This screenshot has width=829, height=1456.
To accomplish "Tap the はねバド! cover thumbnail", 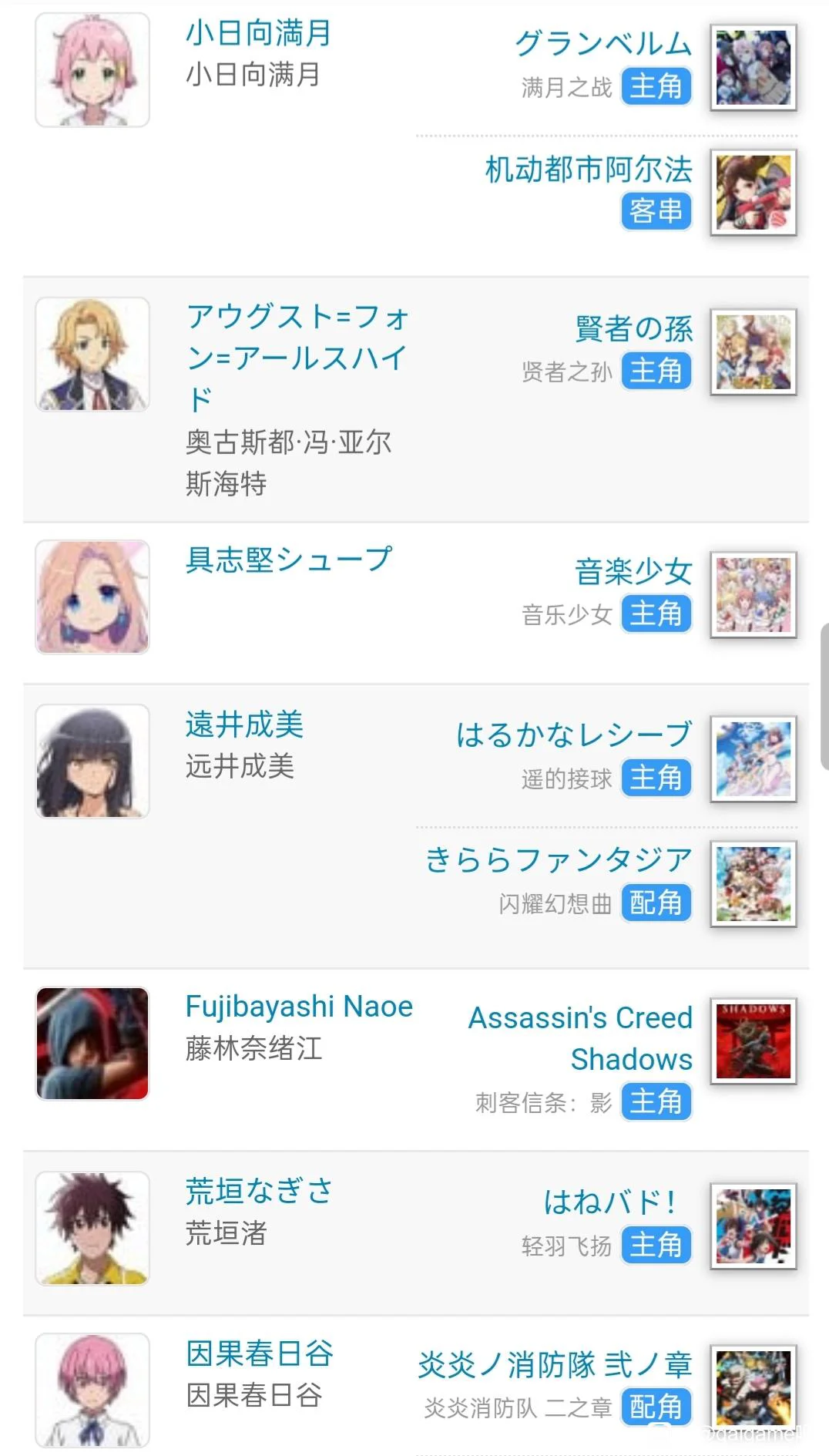I will click(x=753, y=1226).
